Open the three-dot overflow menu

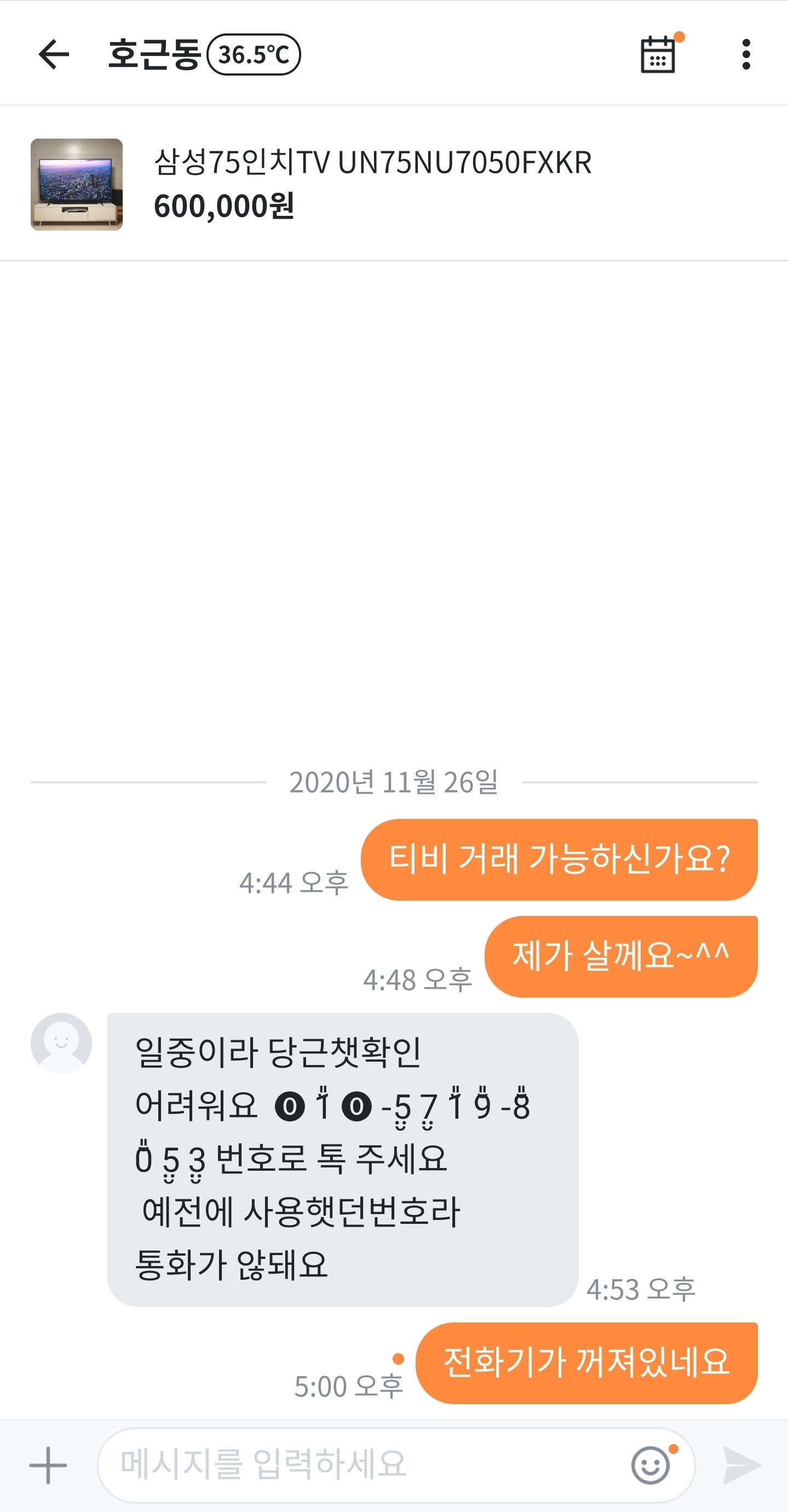point(746,55)
